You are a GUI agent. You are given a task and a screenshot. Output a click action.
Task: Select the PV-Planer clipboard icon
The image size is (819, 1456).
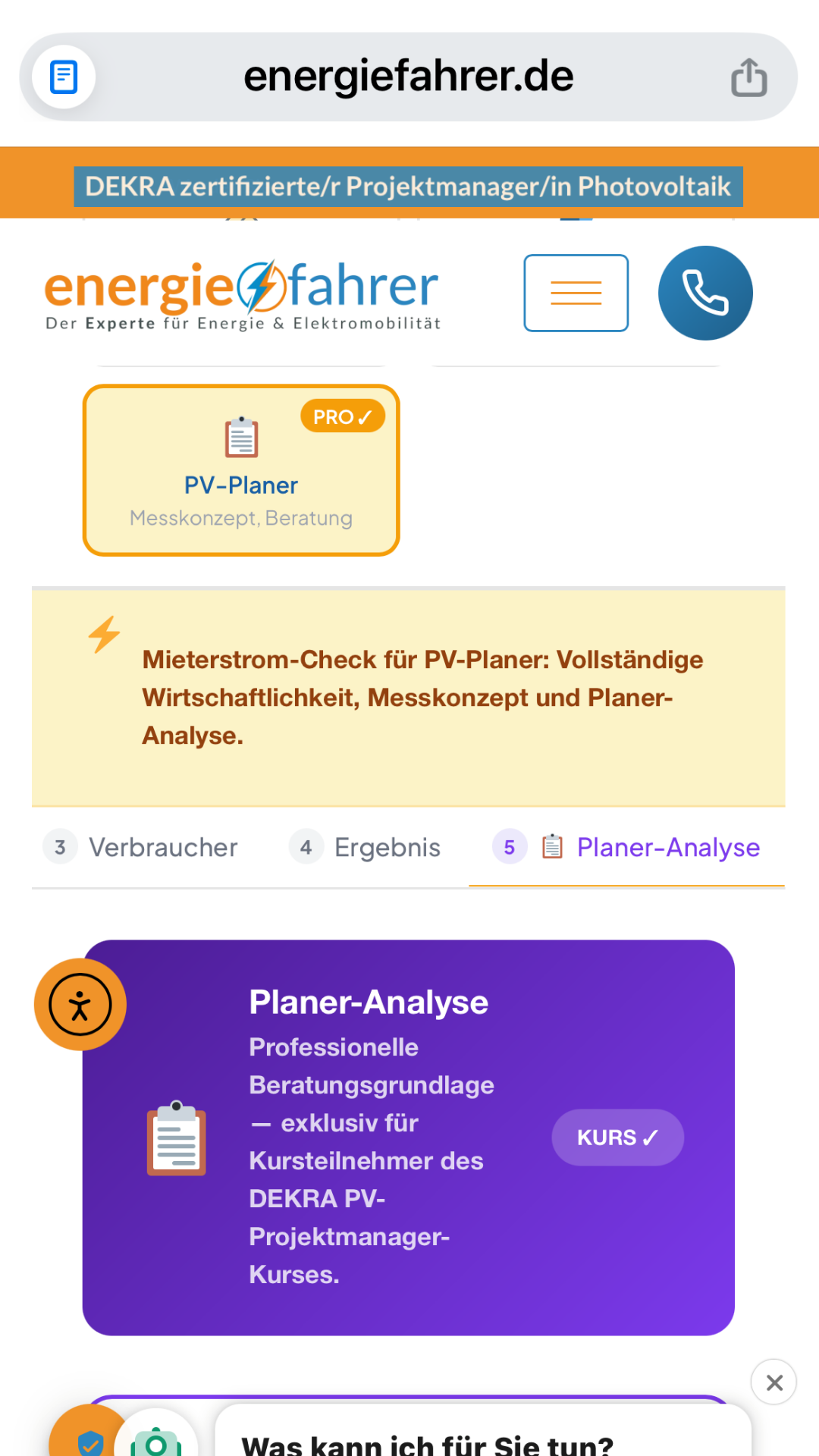(x=240, y=437)
